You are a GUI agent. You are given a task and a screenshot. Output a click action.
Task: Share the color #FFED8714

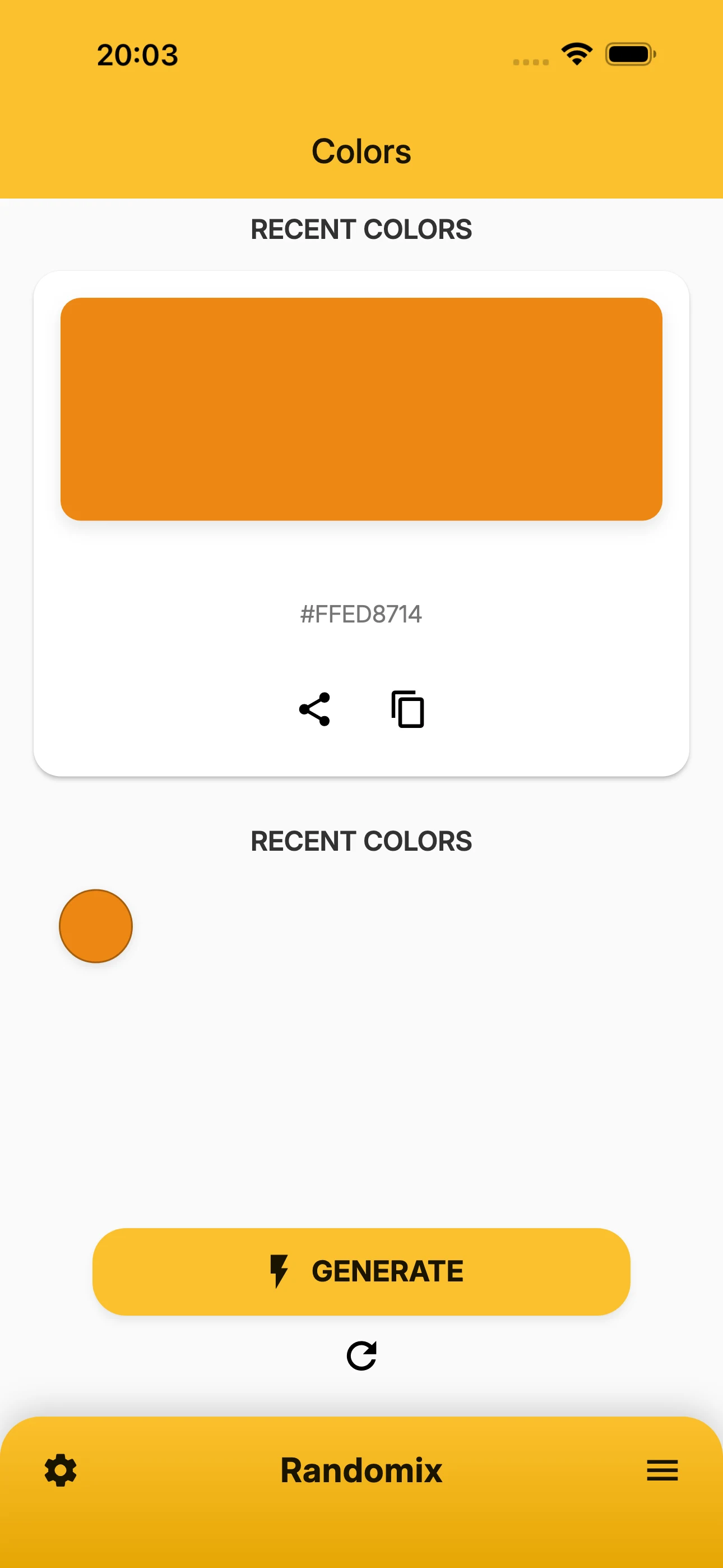pos(314,709)
